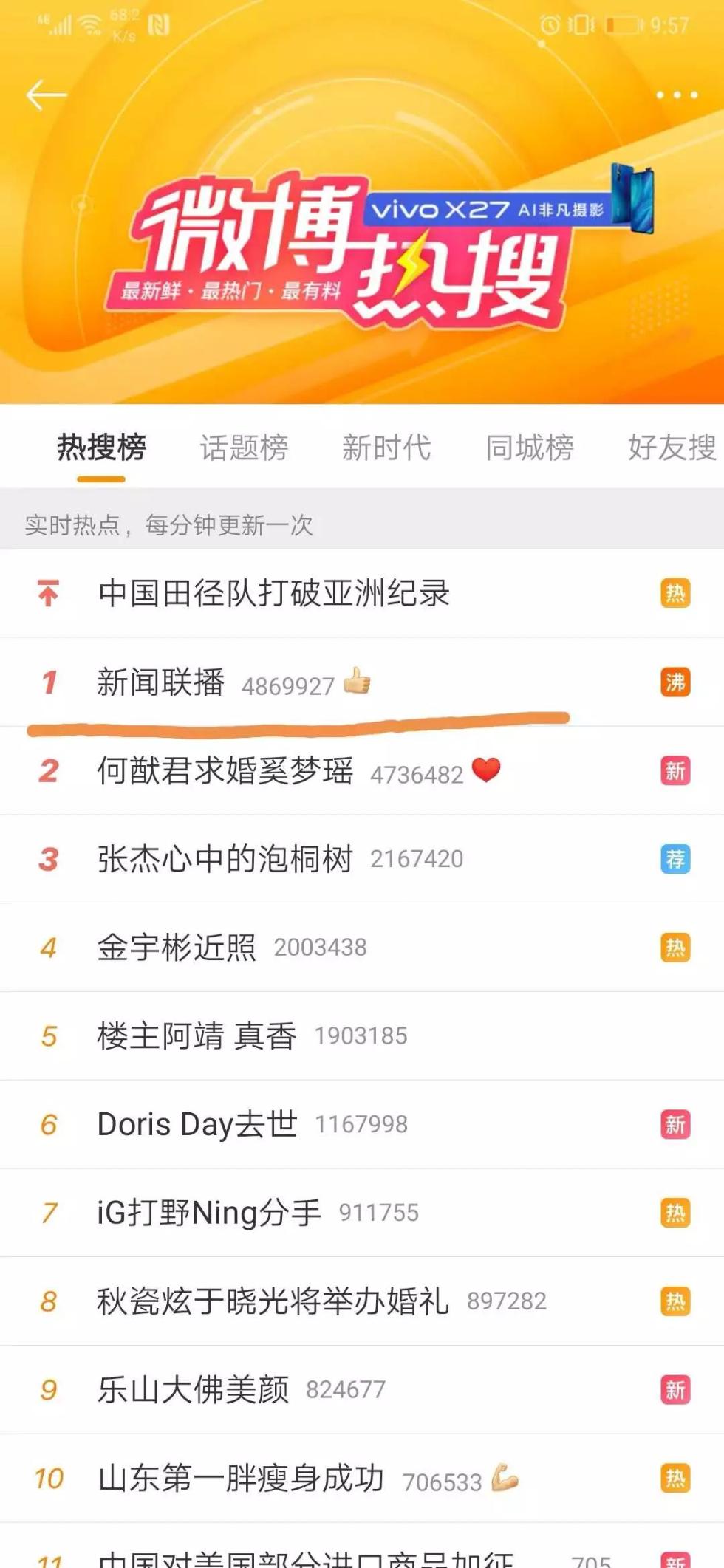724x1568 pixels.
Task: Open 秋瓷炫于晓光将举办婚礼 topic
Action: 273,1301
